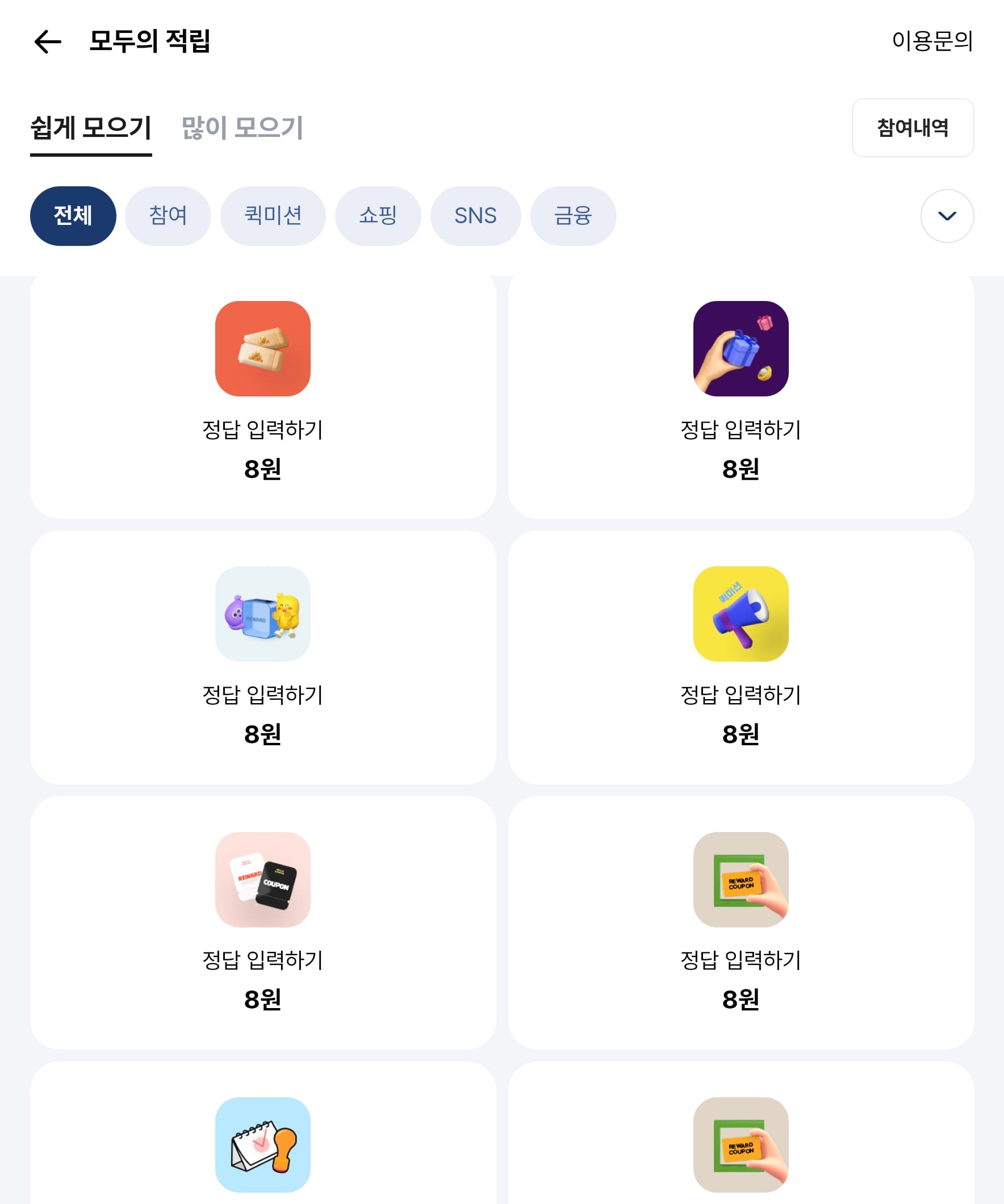
Task: Activate the SNS filter chip
Action: click(475, 216)
